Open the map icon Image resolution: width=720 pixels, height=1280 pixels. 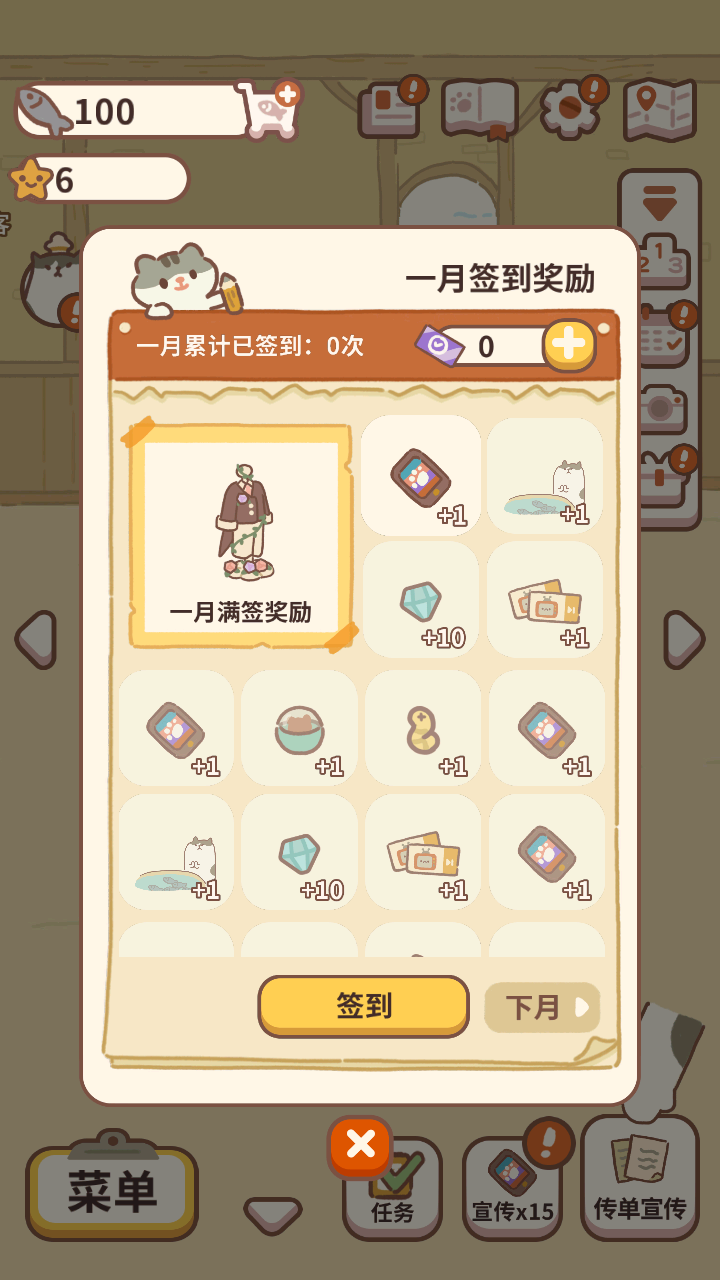[659, 110]
